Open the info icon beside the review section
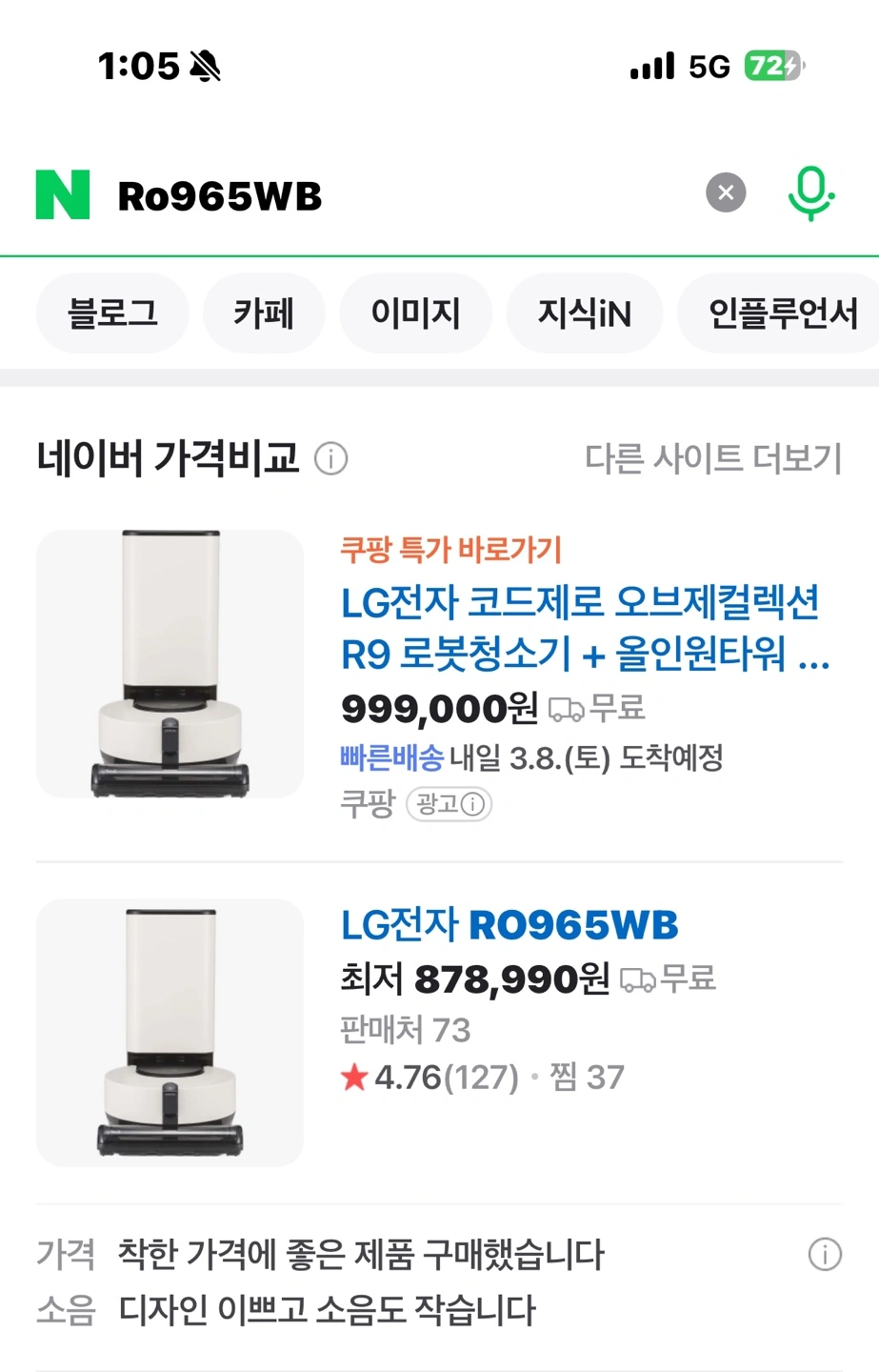This screenshot has height=1372, width=879. click(825, 1254)
